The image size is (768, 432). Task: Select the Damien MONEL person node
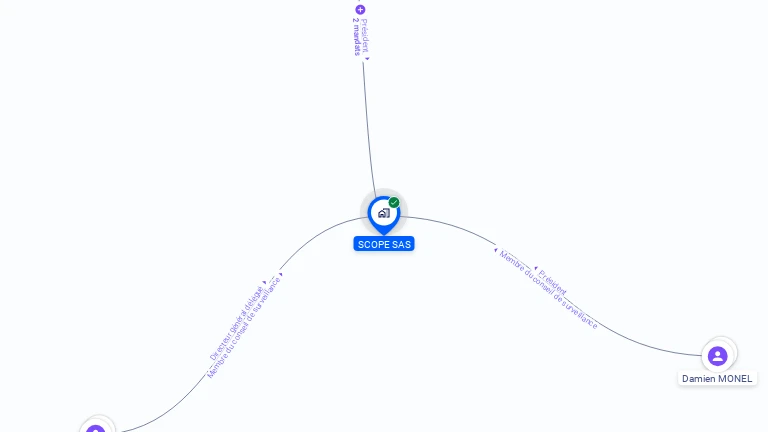[717, 356]
